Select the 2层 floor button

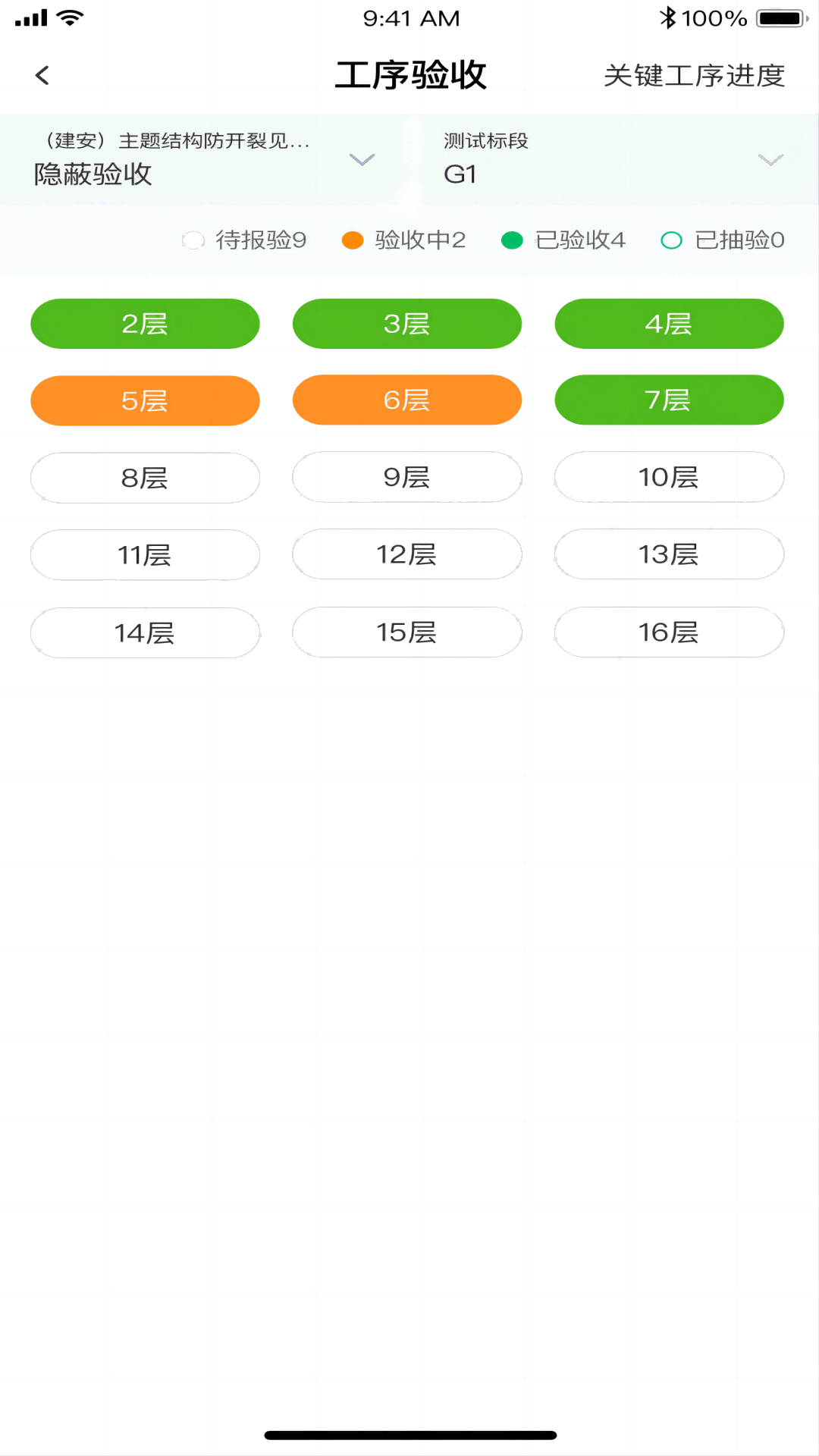tap(145, 324)
